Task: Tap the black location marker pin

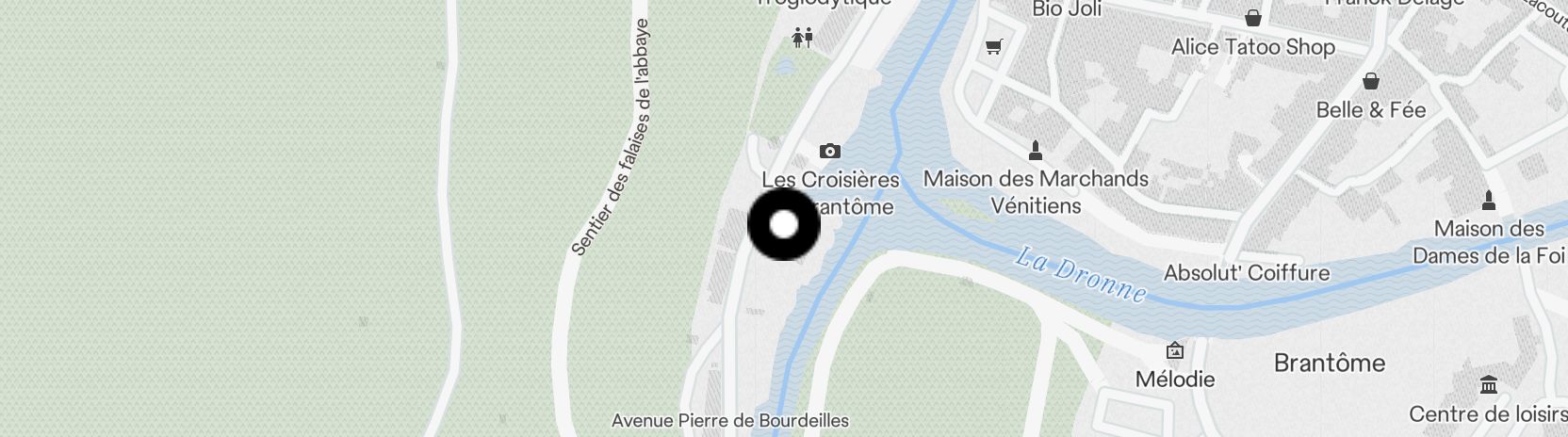Action: pyautogui.click(x=783, y=225)
